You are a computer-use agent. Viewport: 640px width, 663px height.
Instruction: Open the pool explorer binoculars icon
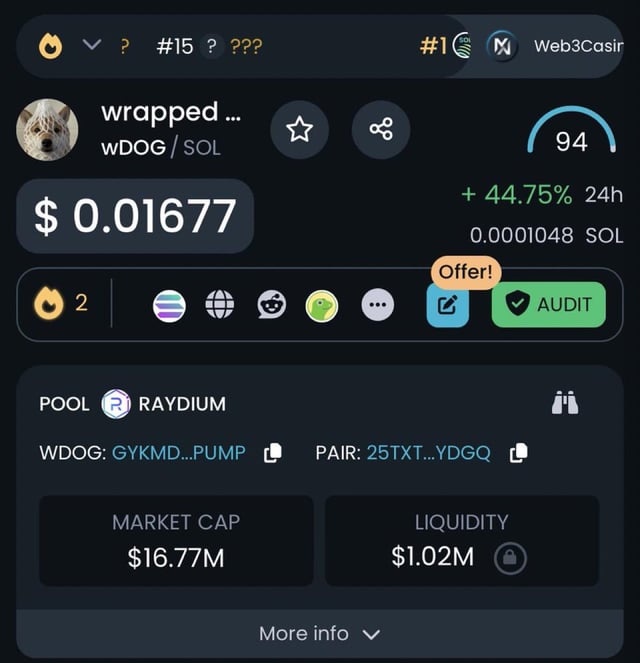click(565, 404)
